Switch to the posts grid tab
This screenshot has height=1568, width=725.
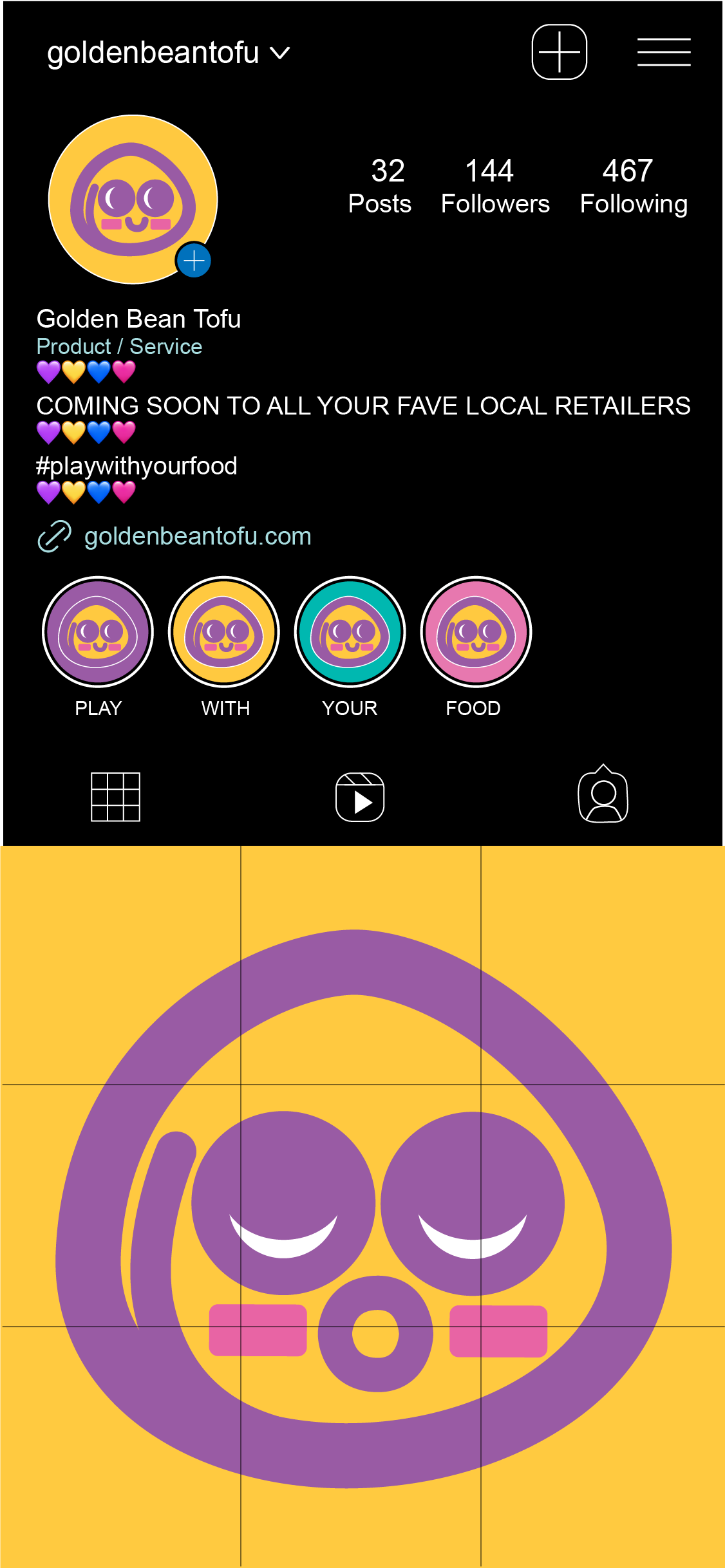coord(115,797)
